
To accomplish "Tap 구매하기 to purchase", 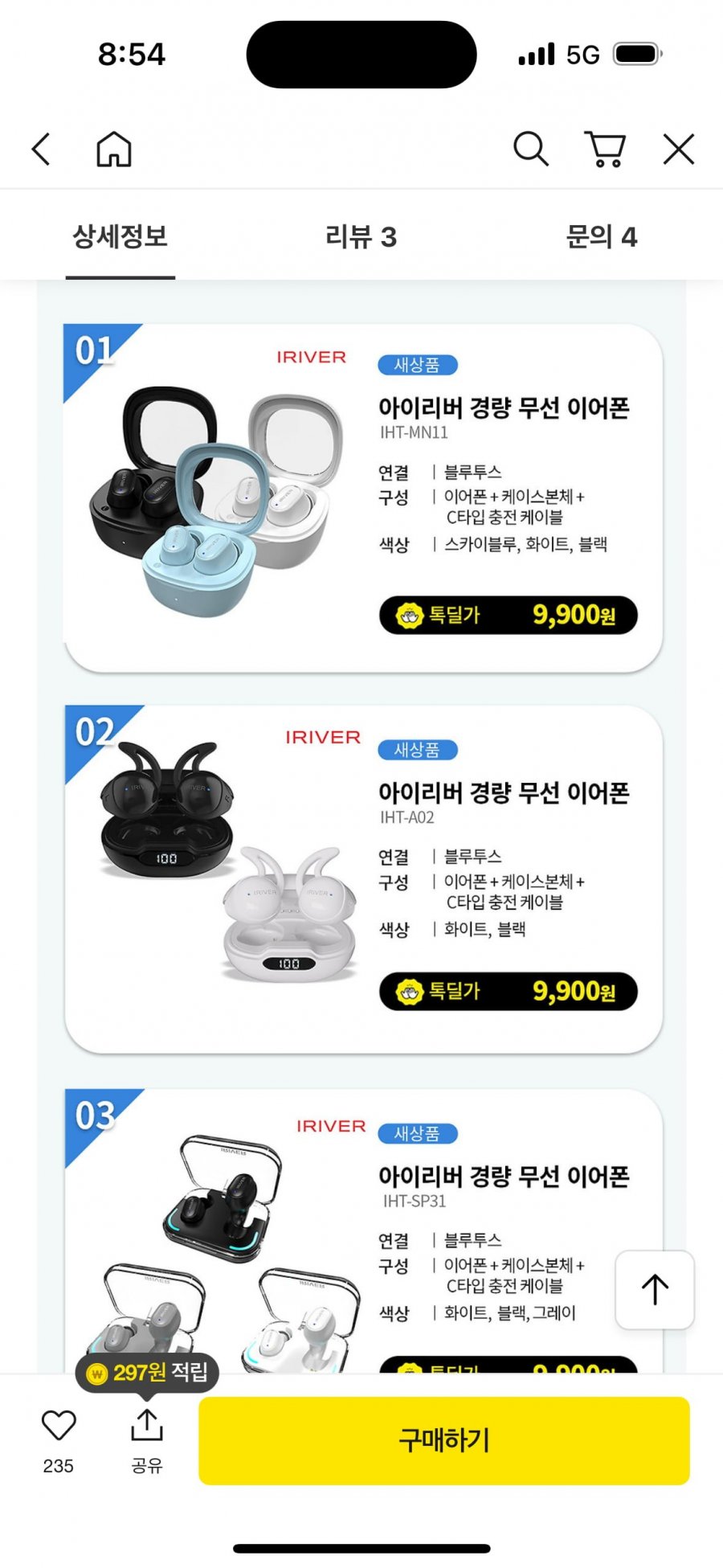I will [444, 1440].
